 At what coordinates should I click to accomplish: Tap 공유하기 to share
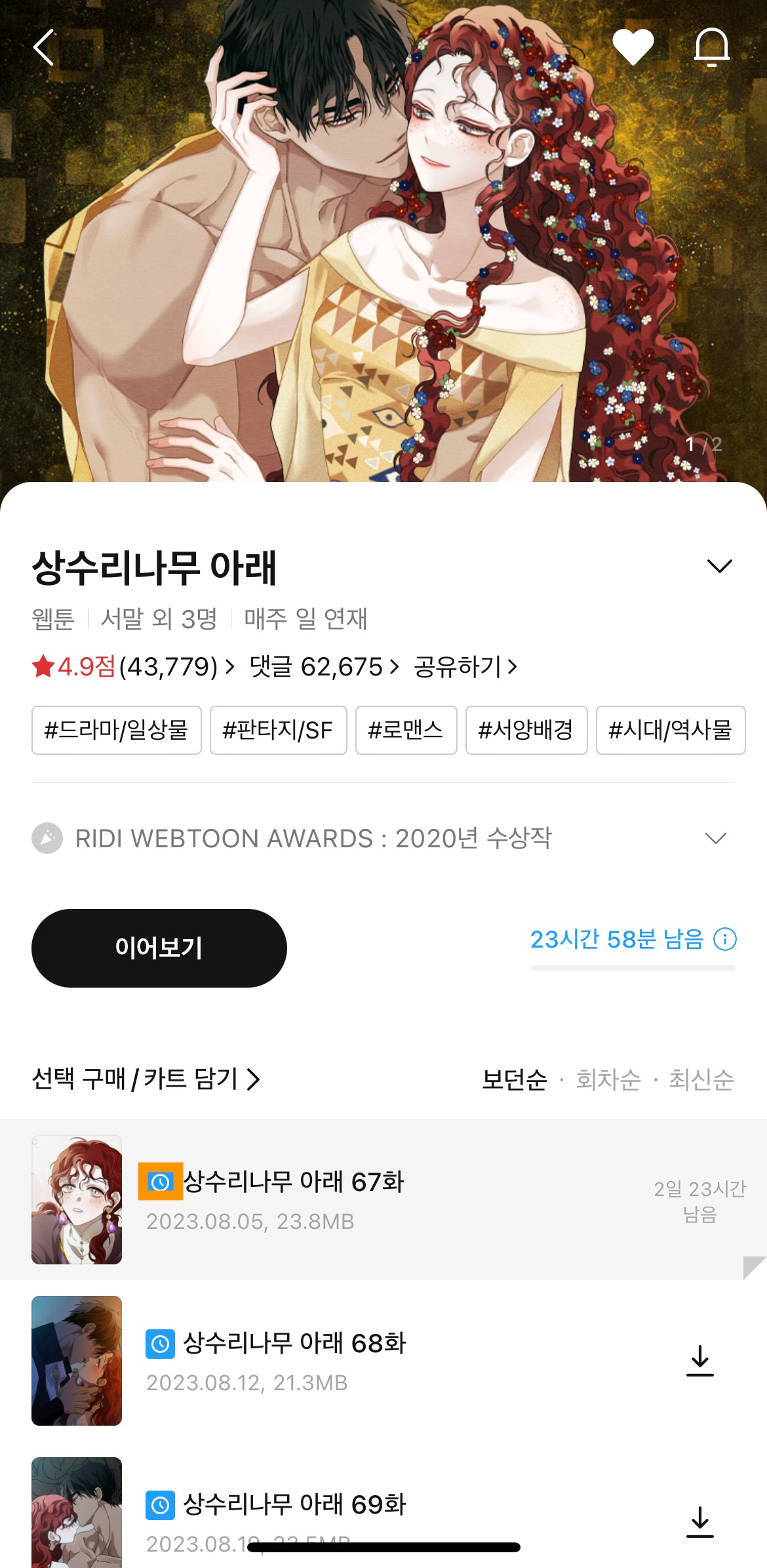click(465, 667)
